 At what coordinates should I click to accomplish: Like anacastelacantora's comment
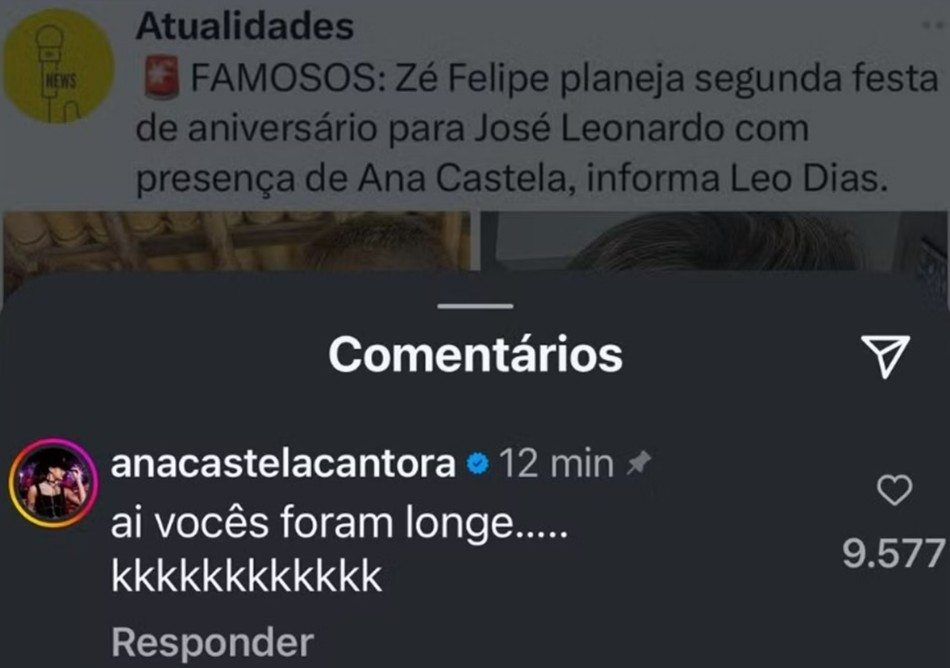click(x=893, y=490)
